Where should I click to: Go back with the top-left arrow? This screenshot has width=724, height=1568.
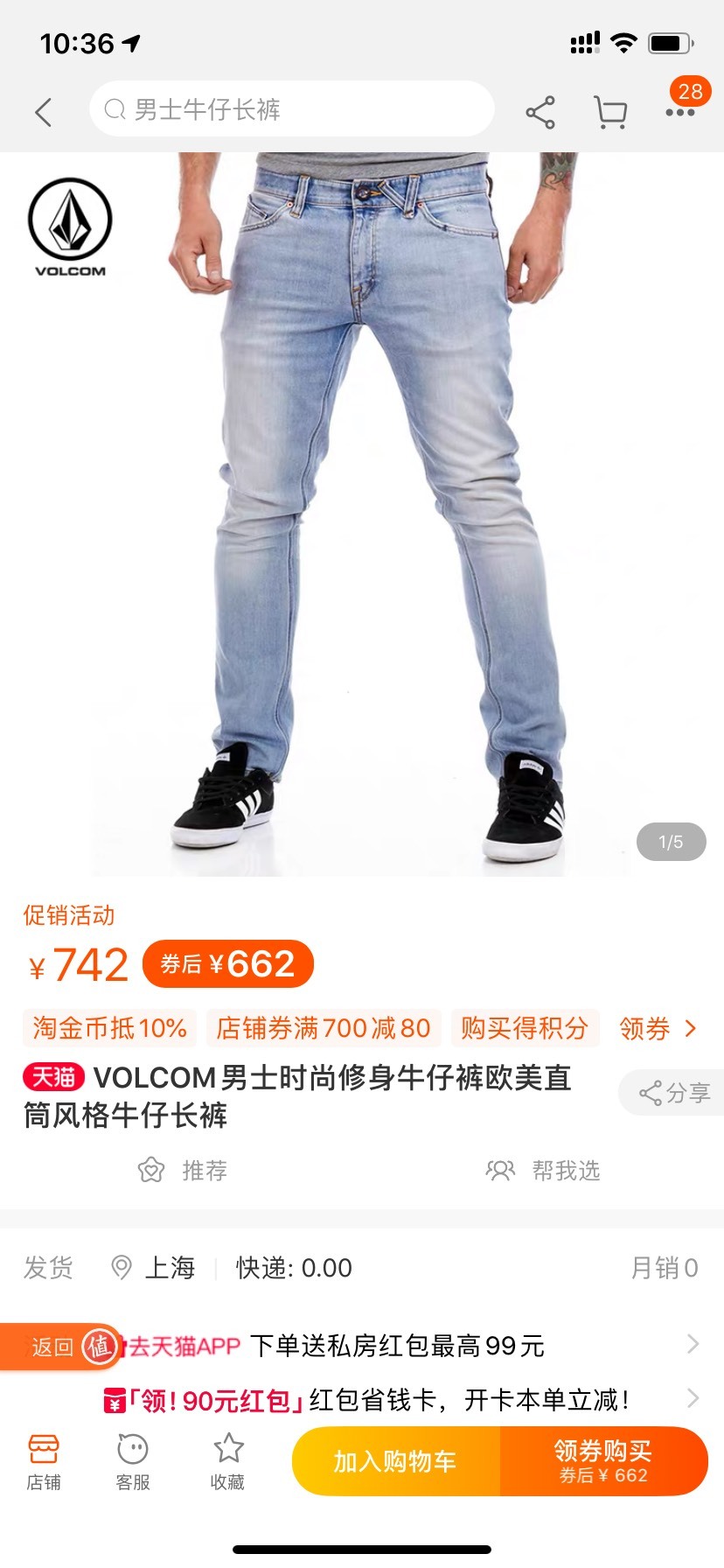tap(44, 112)
